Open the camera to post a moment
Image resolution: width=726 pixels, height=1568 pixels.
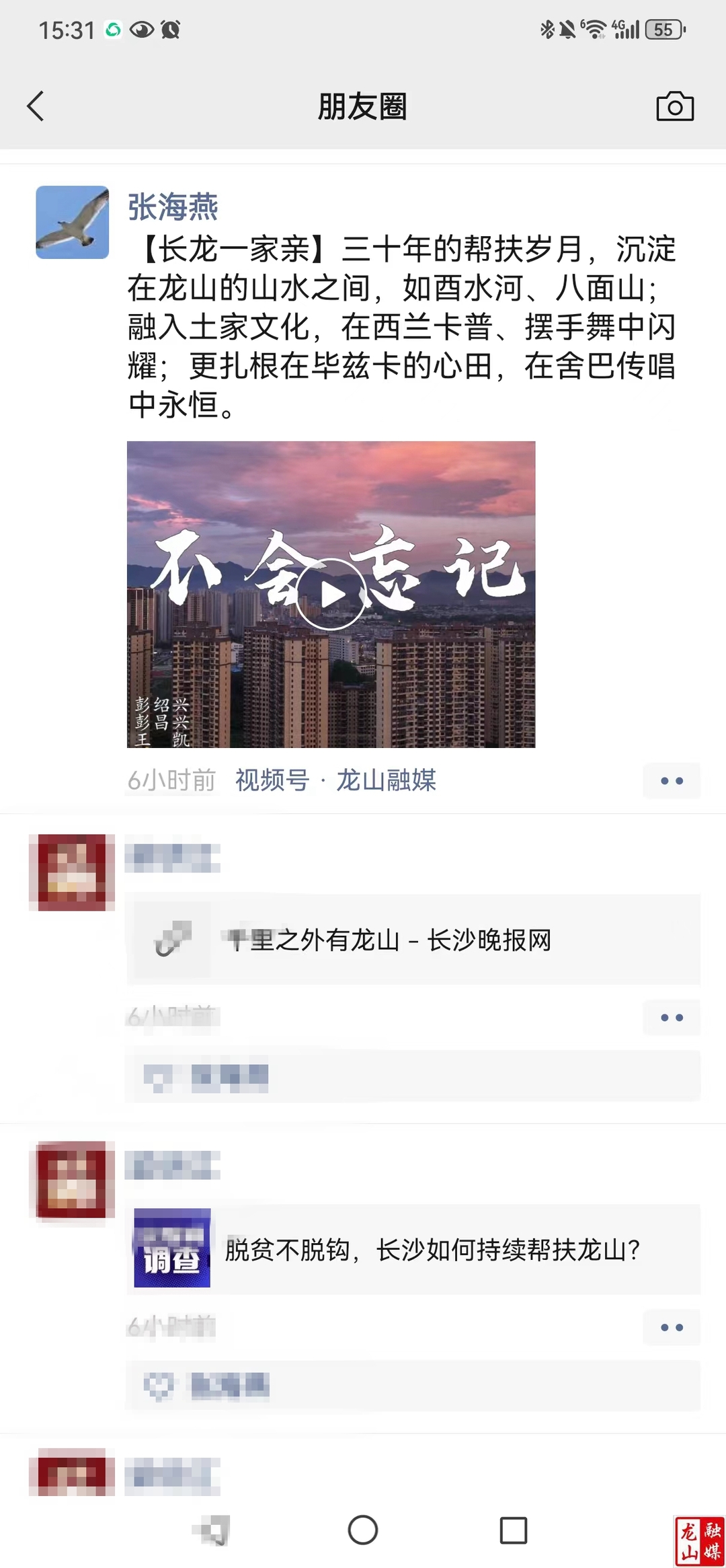(674, 106)
